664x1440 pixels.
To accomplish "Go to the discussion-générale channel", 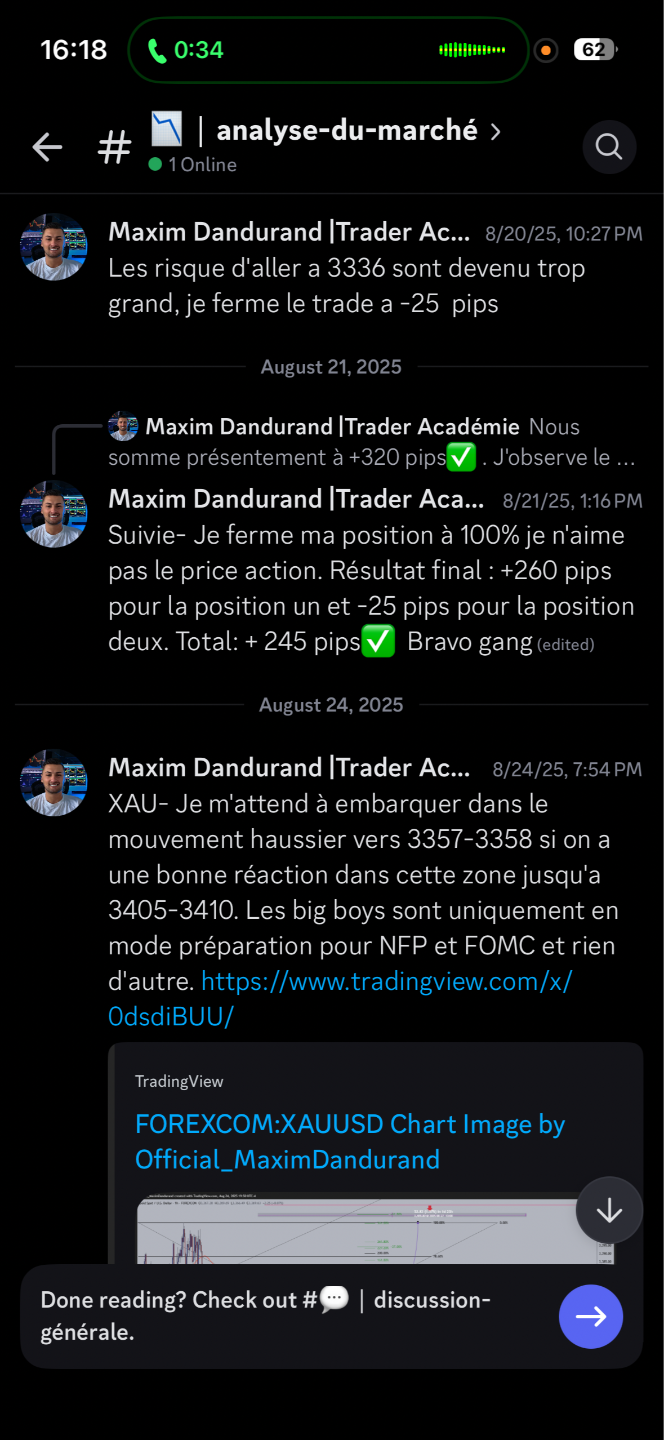I will (x=591, y=1316).
